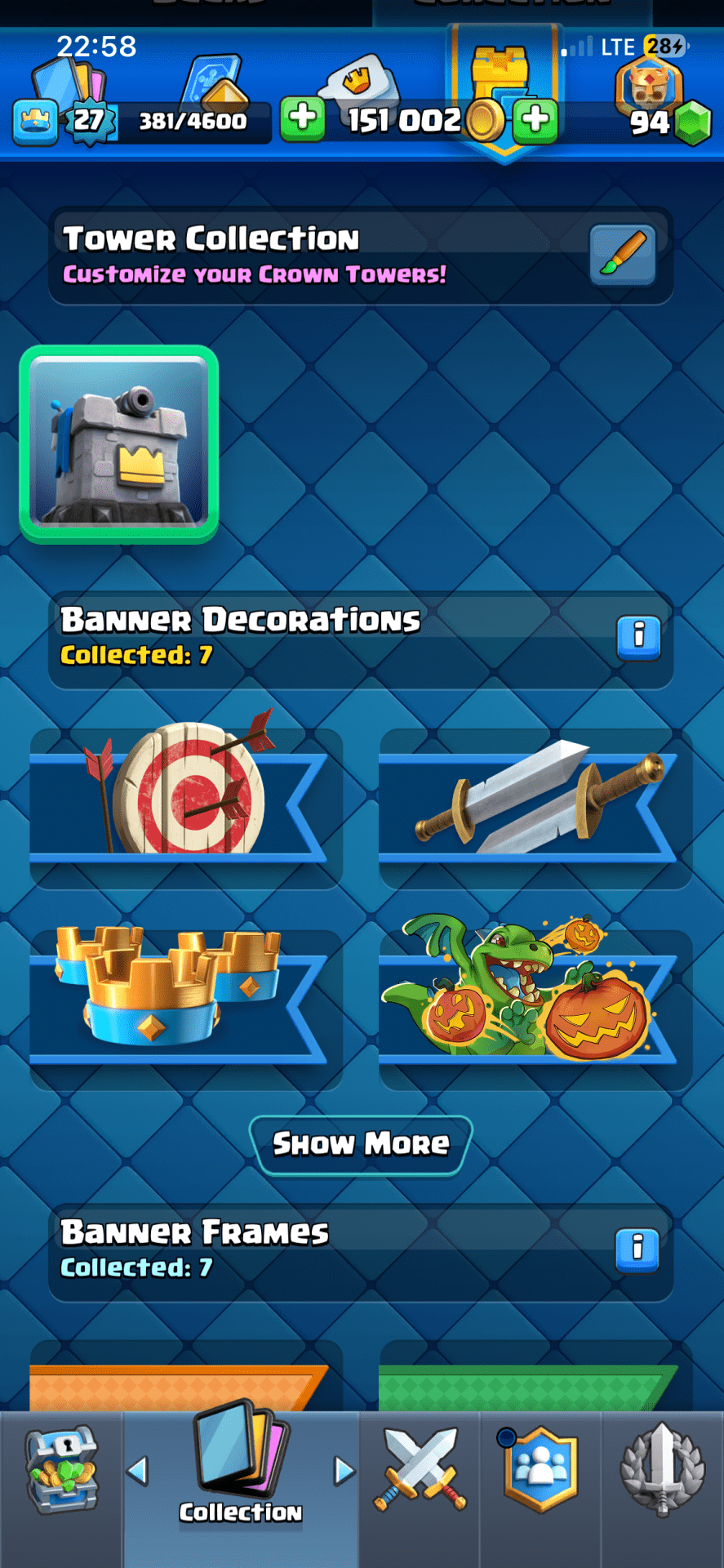
Task: Tap the green plus beside the experience bar
Action: 302,120
